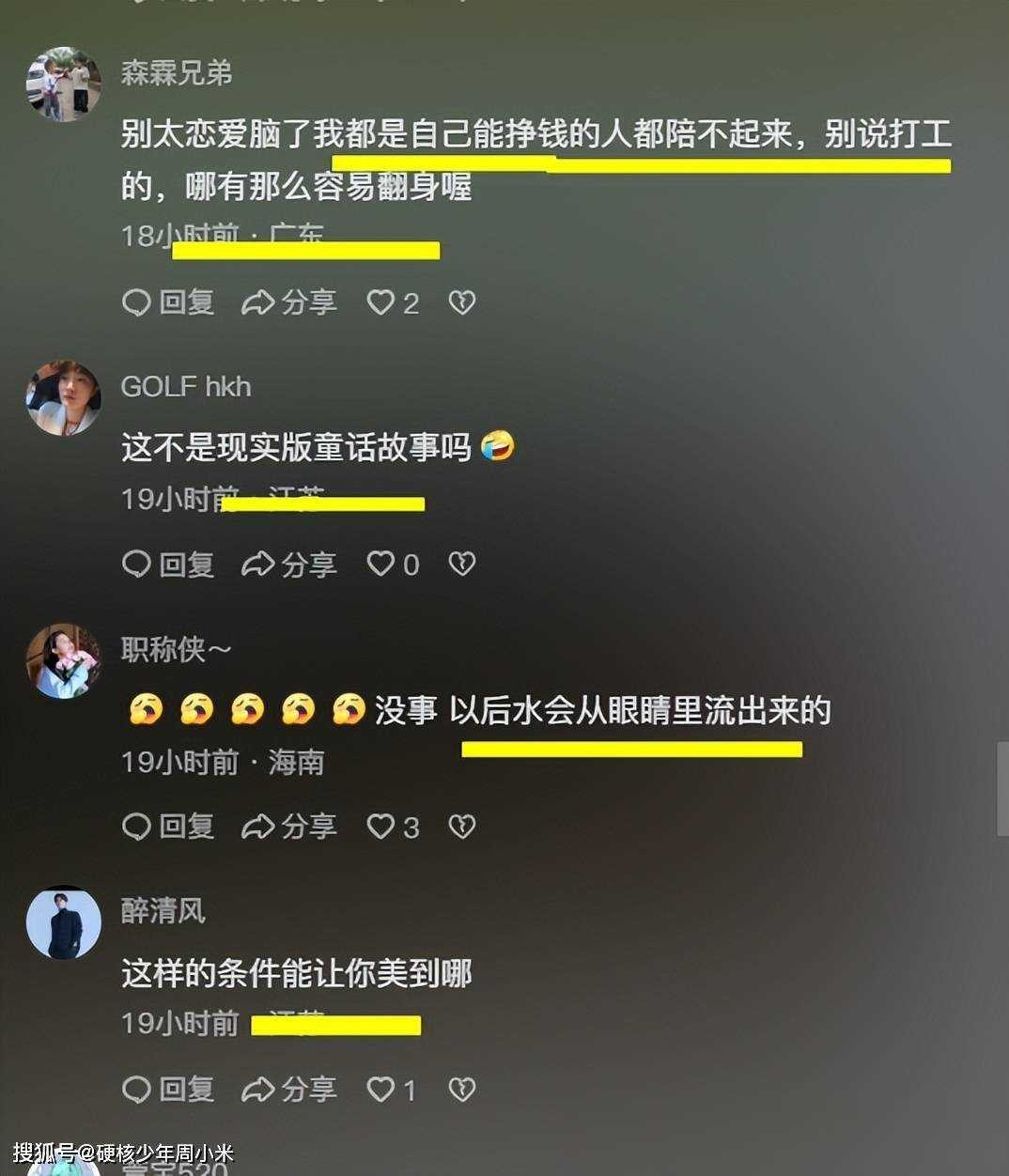
Task: Open GOLF hkh's profile avatar
Action: click(63, 398)
